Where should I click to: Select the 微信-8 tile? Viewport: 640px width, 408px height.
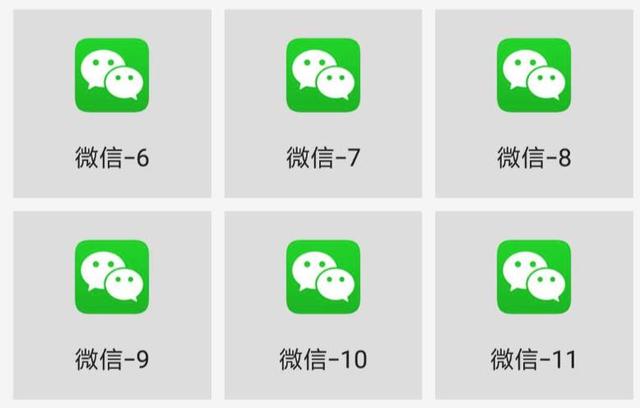(x=534, y=75)
